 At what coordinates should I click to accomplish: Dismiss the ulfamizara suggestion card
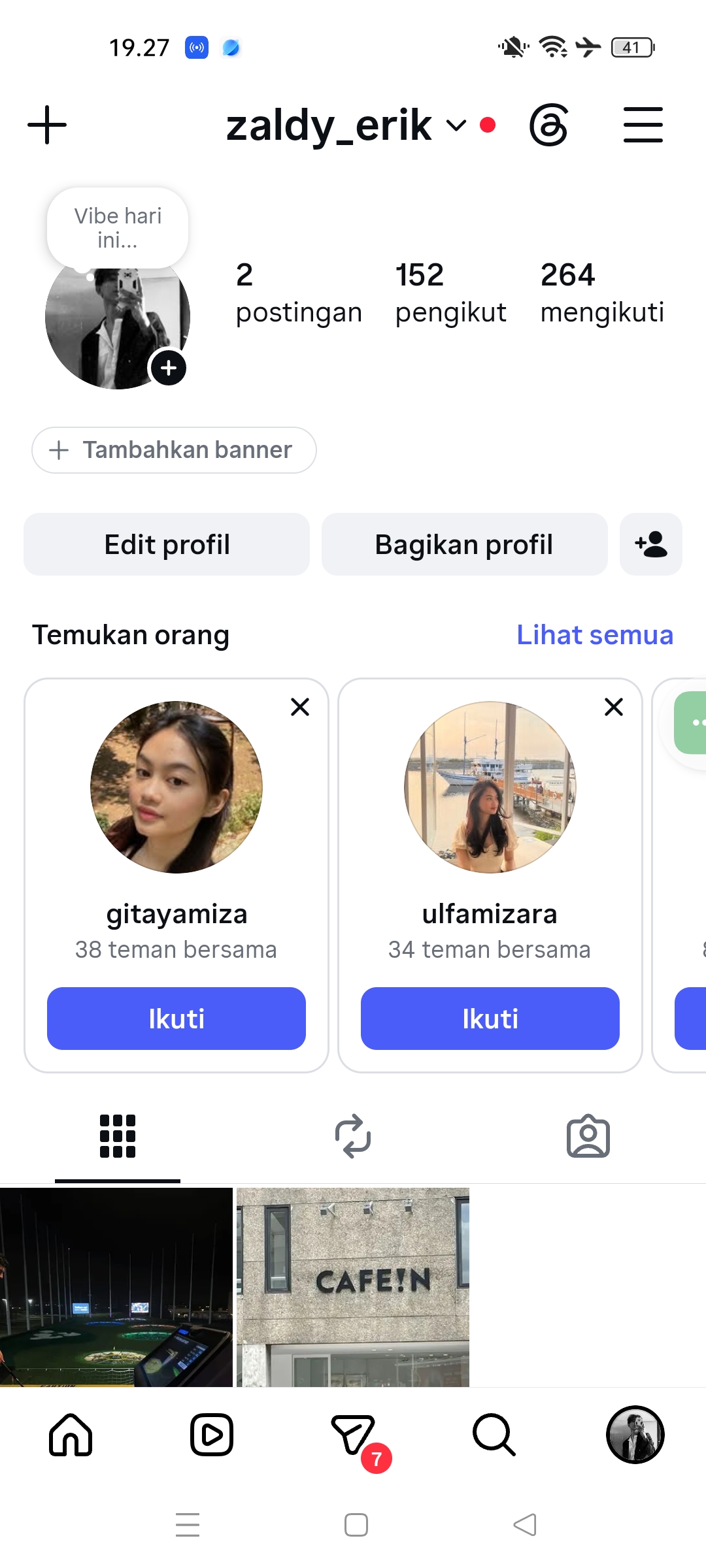[x=614, y=707]
